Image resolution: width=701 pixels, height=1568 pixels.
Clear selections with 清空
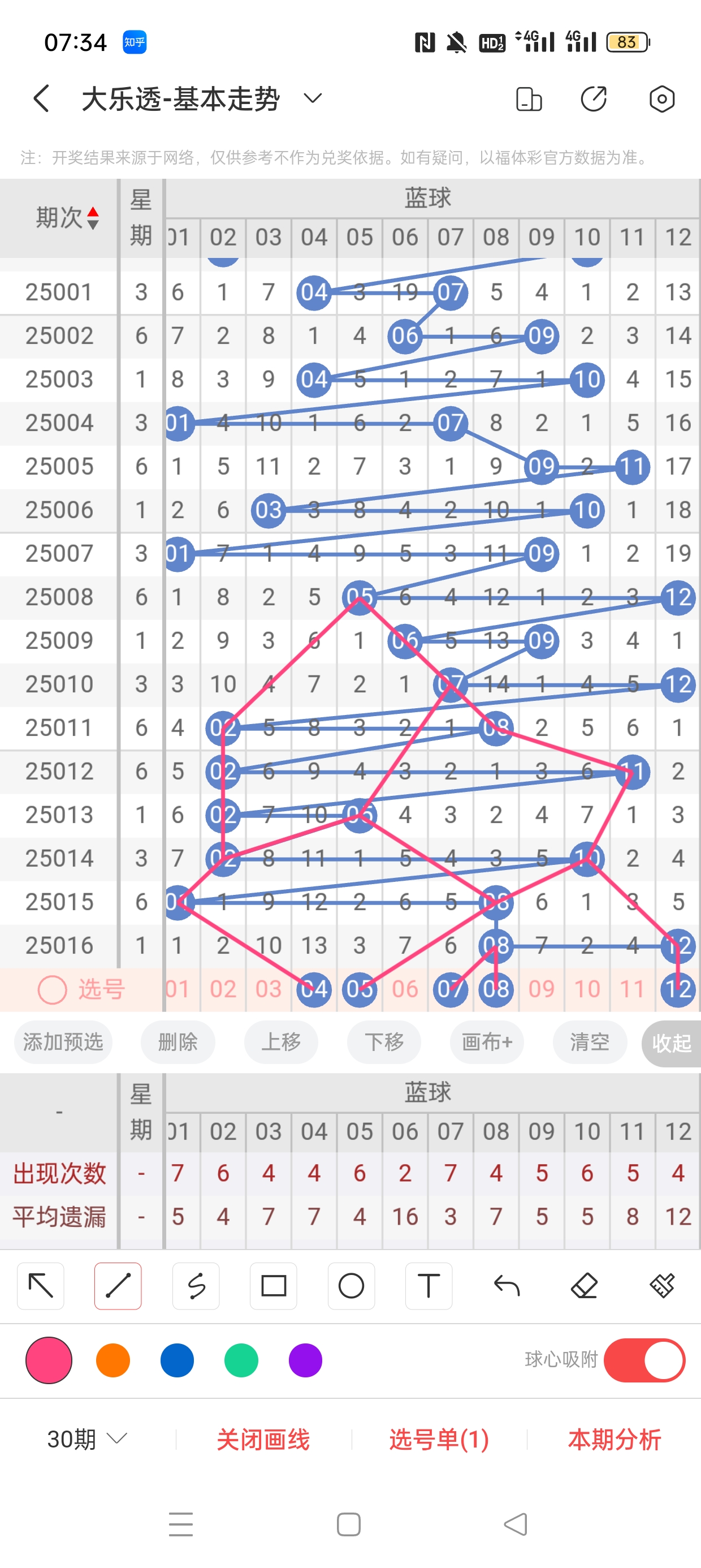(590, 1042)
